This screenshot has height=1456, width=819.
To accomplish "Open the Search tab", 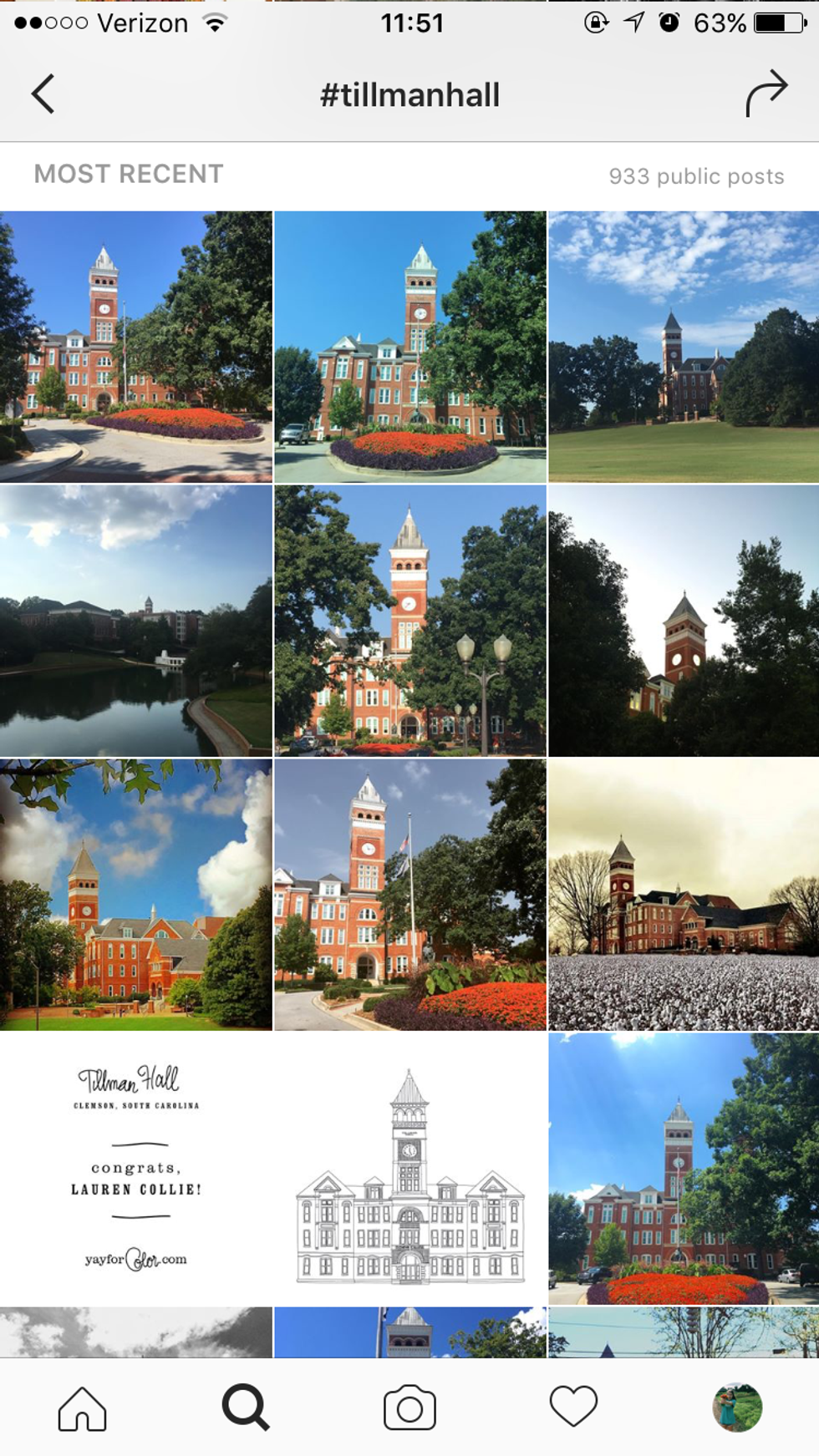I will (246, 1408).
